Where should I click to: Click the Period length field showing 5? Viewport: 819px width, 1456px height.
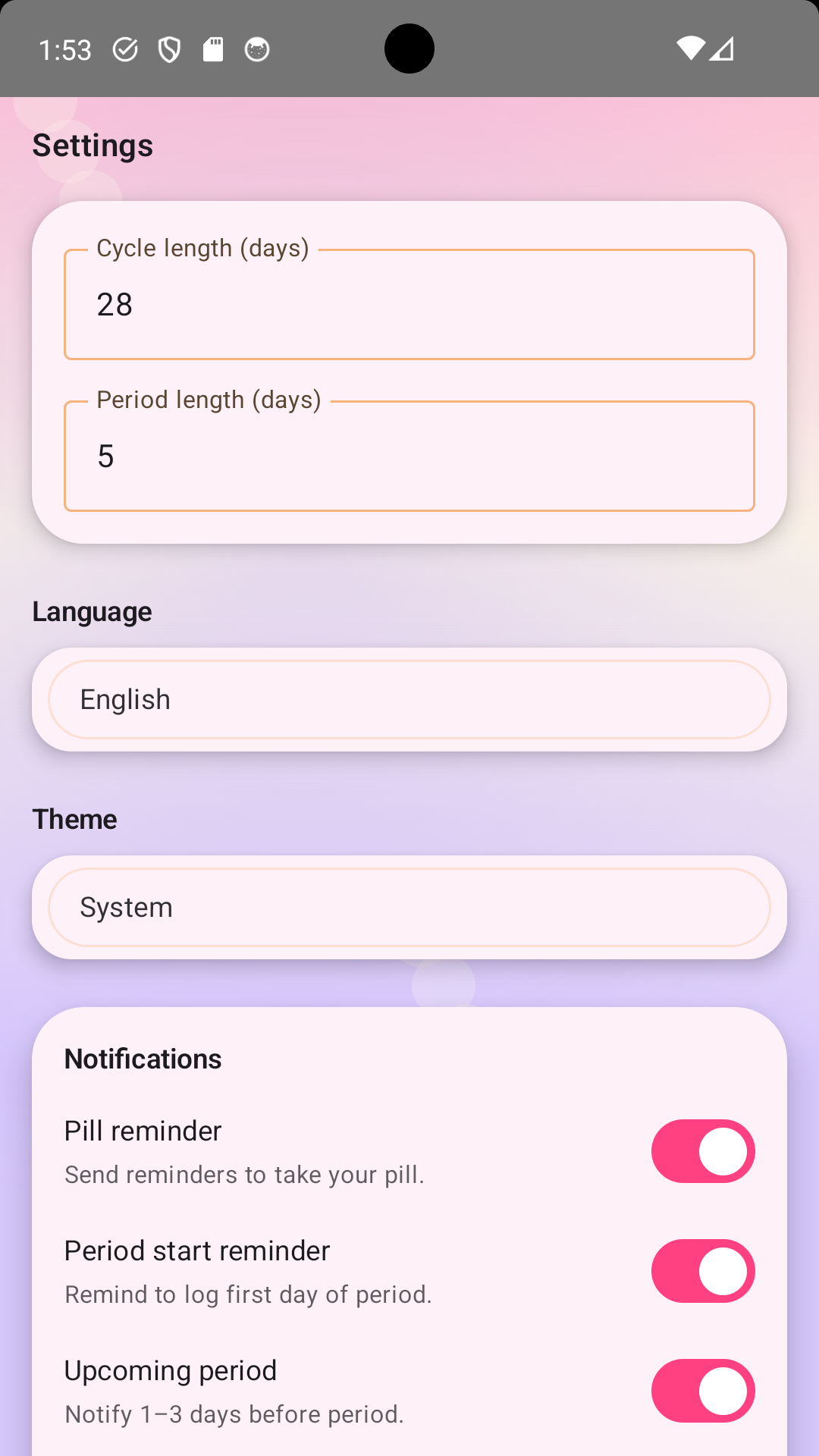click(x=409, y=456)
